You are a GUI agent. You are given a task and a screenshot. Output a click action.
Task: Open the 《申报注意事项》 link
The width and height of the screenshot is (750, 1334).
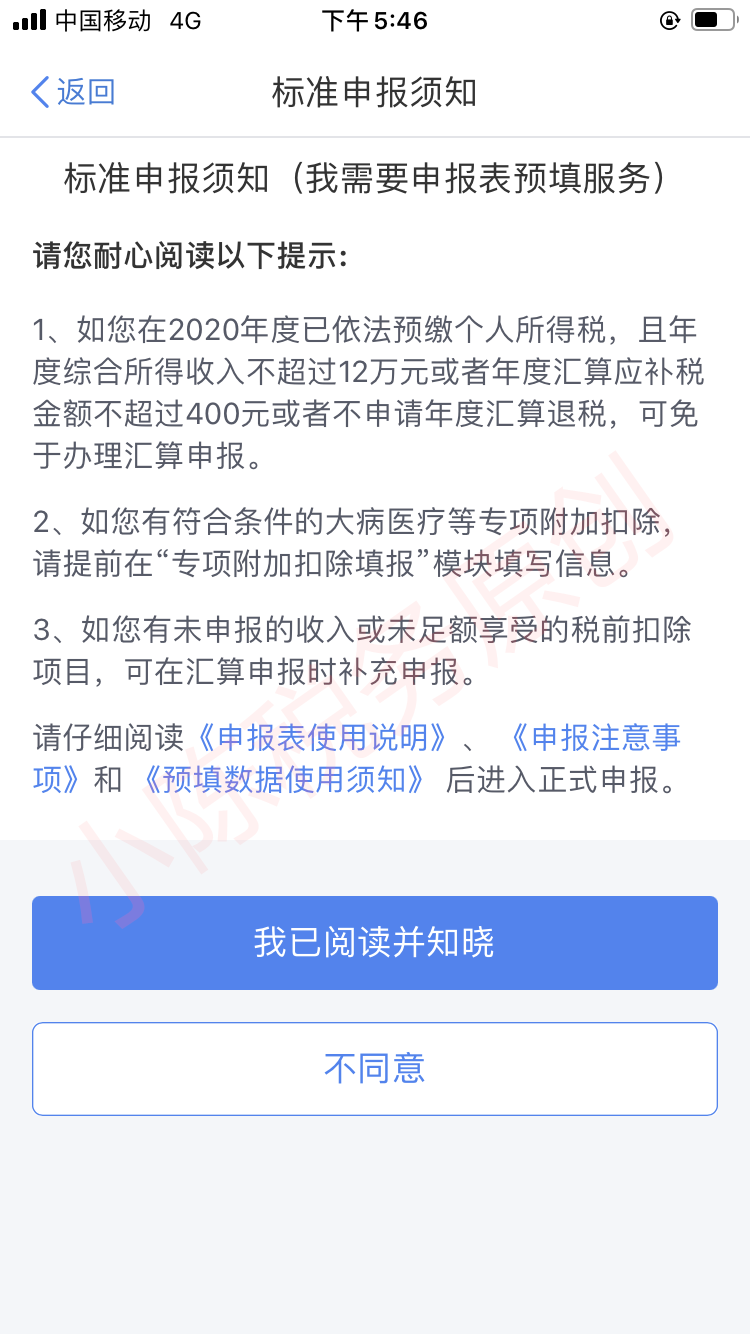pos(595,738)
